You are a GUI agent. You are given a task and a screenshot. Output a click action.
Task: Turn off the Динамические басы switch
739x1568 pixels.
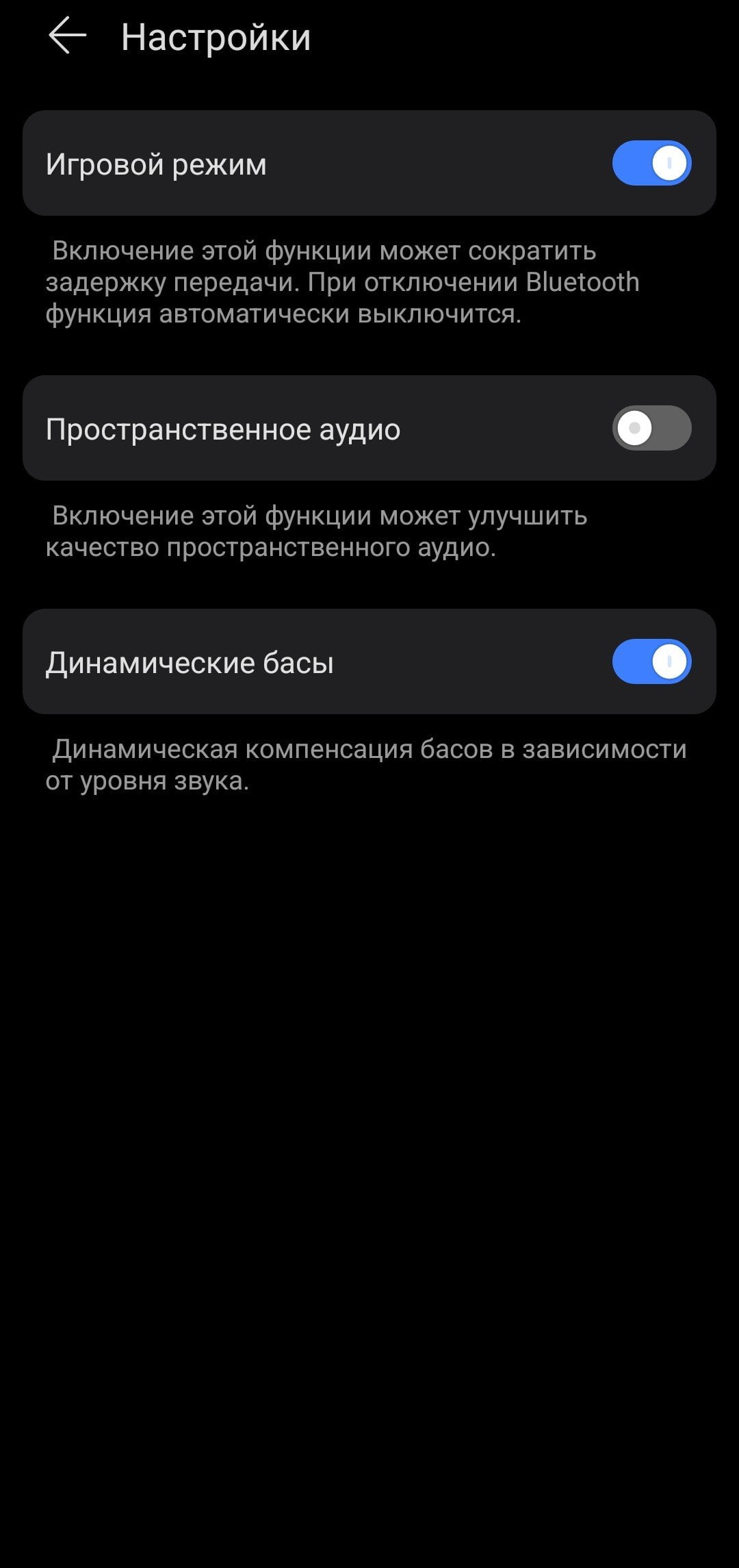pyautogui.click(x=651, y=661)
